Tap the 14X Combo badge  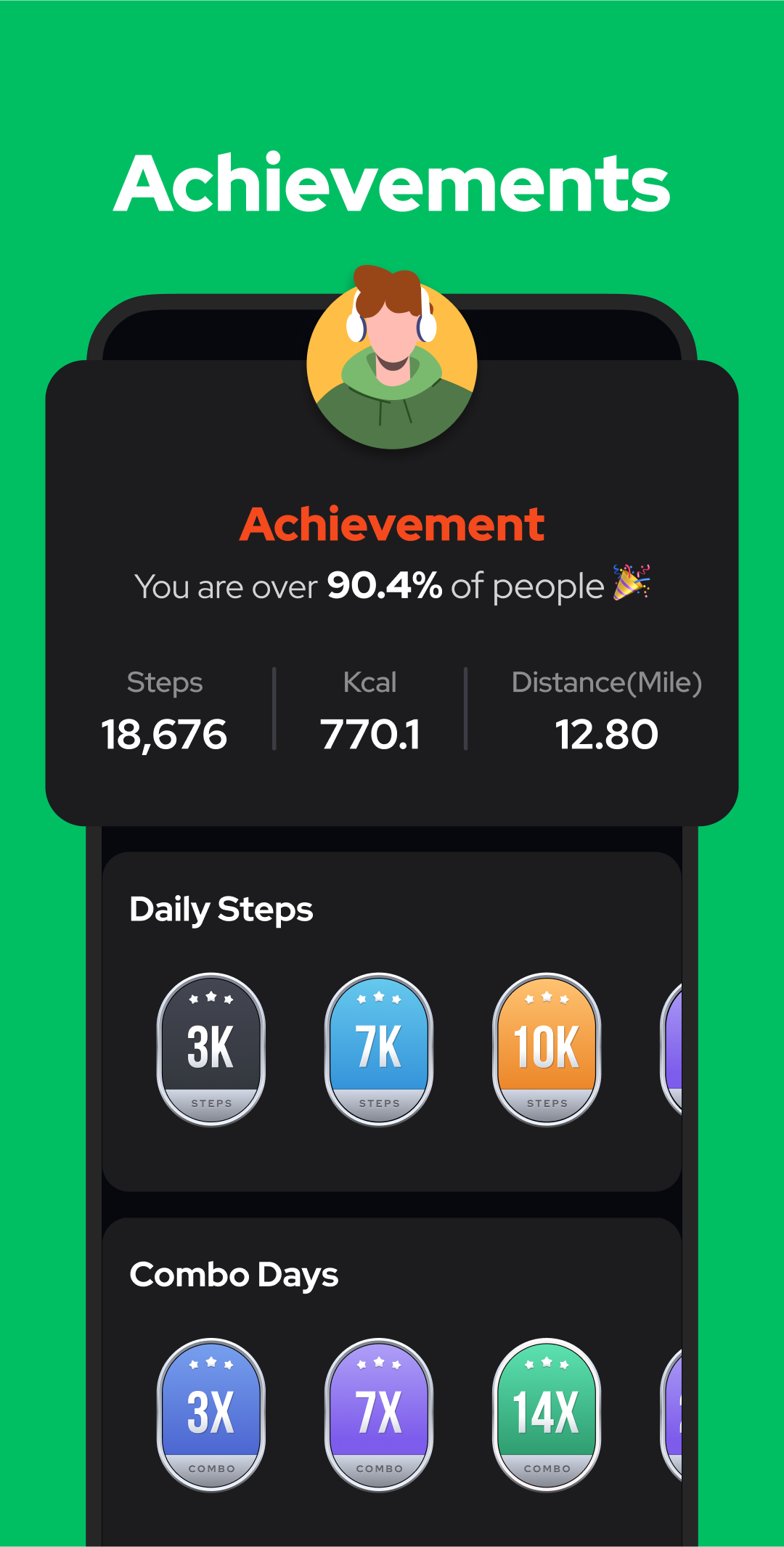tap(547, 1416)
